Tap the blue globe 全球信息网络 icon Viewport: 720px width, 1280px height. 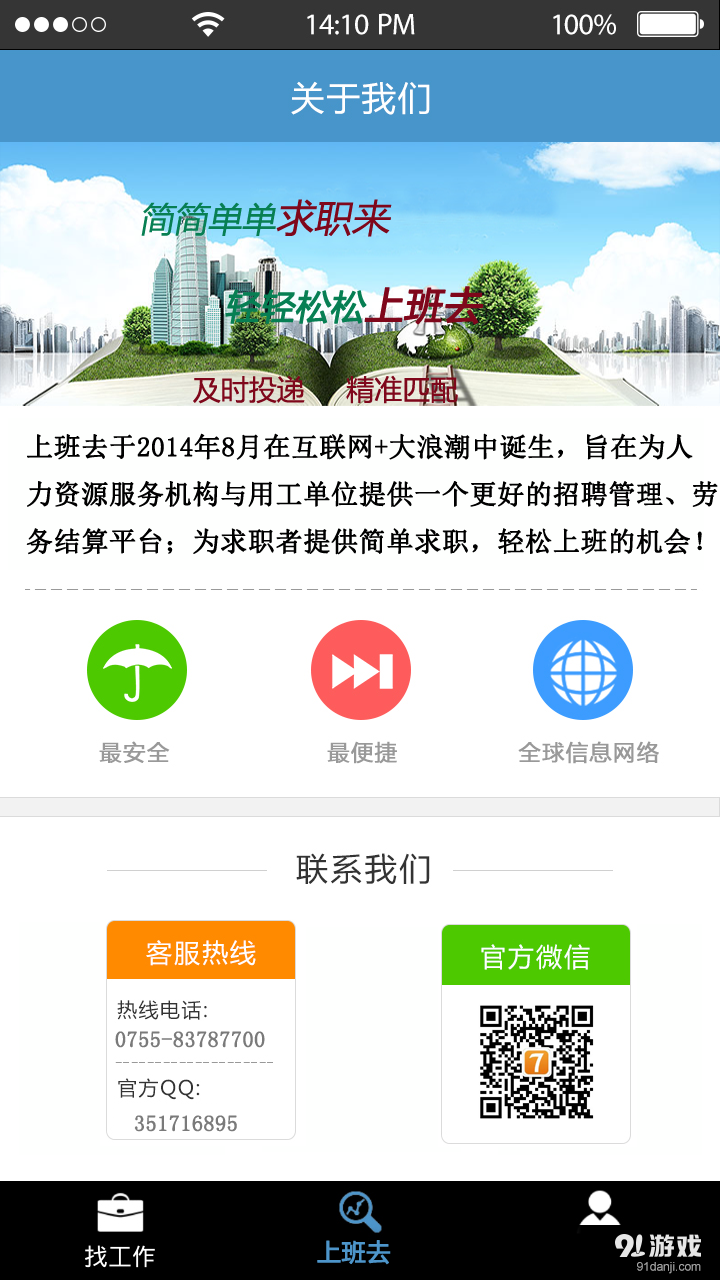point(583,669)
